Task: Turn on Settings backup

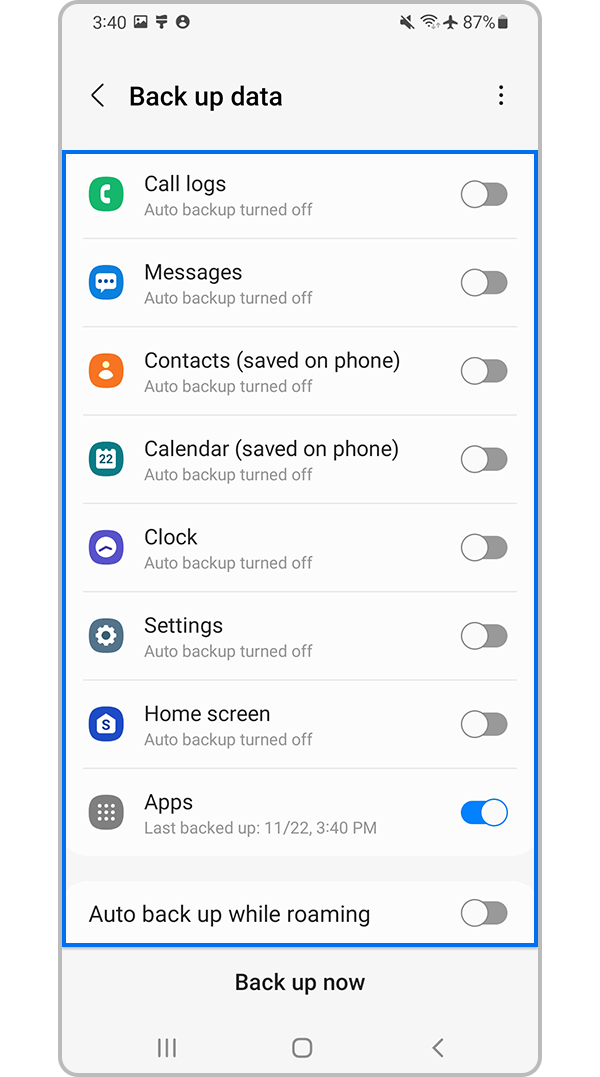Action: [x=484, y=636]
